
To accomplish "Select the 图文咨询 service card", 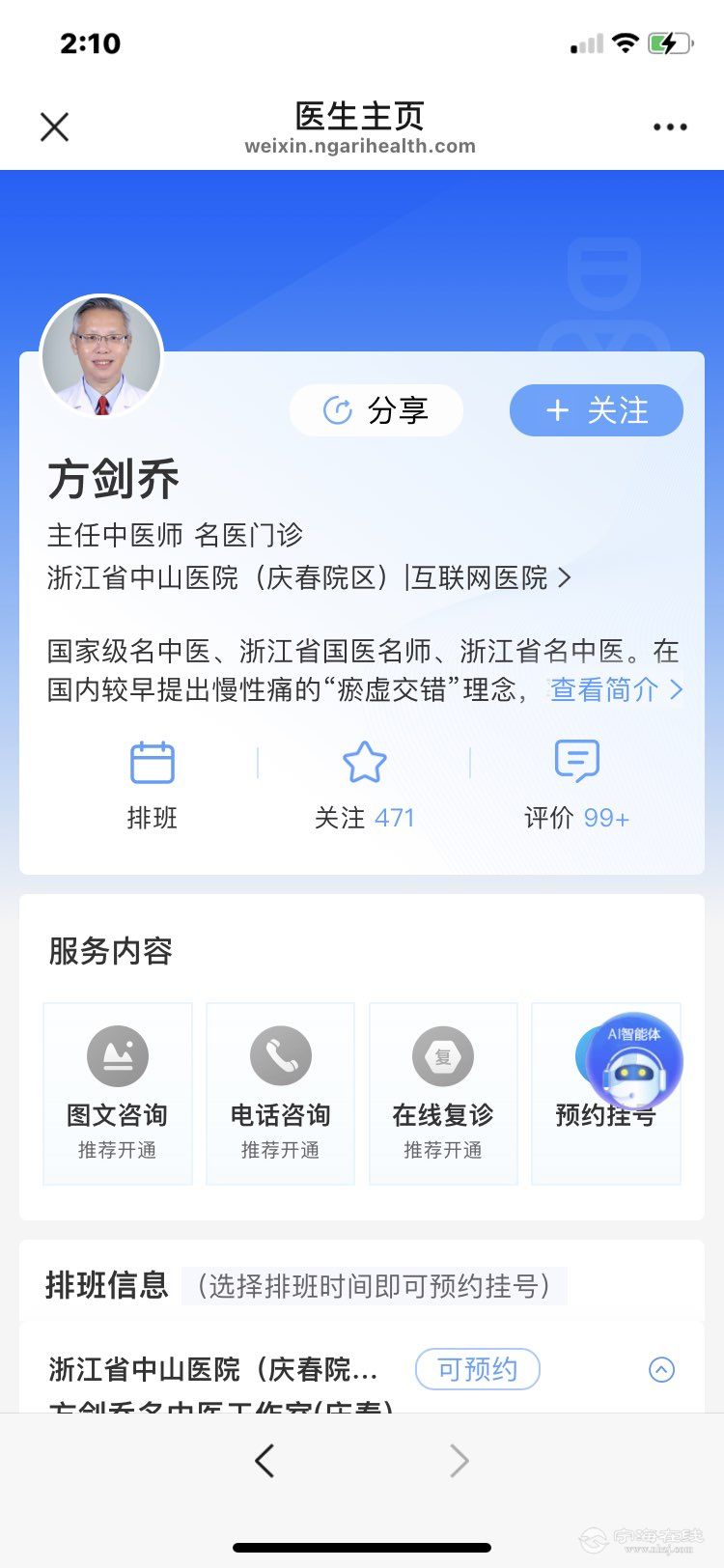I will 118,1093.
